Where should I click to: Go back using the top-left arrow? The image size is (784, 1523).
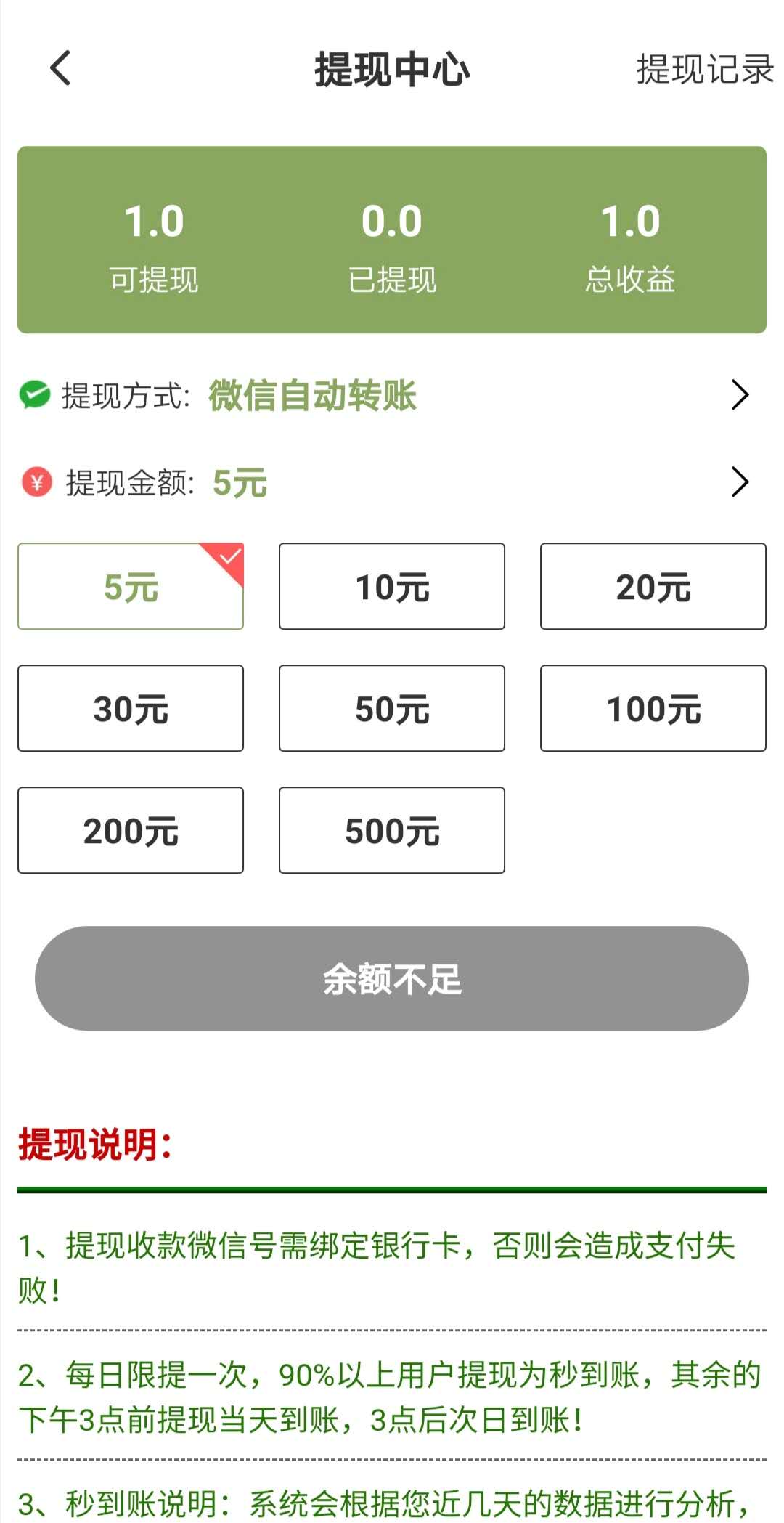(x=60, y=68)
